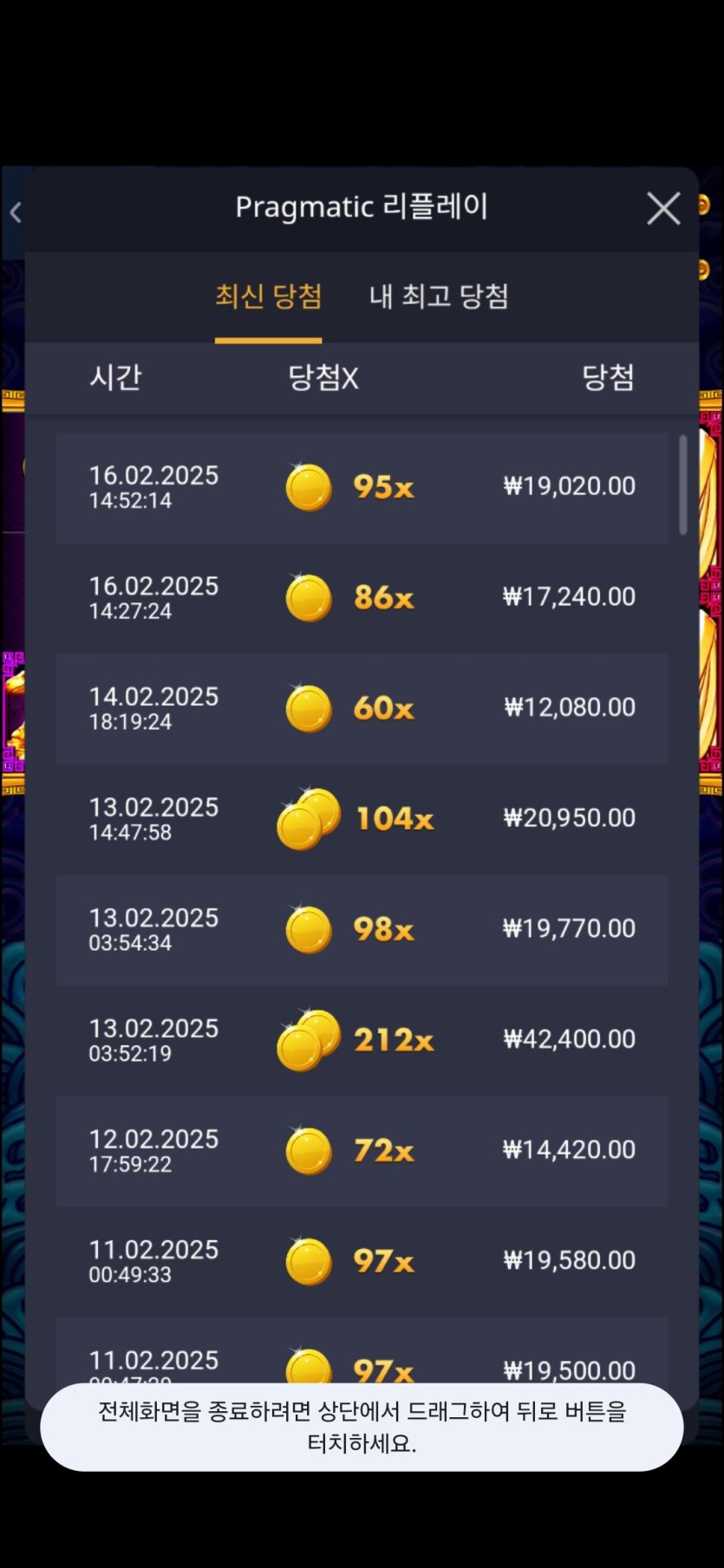The image size is (724, 1568).
Task: Select the 최신 당첨 tab
Action: pyautogui.click(x=268, y=296)
